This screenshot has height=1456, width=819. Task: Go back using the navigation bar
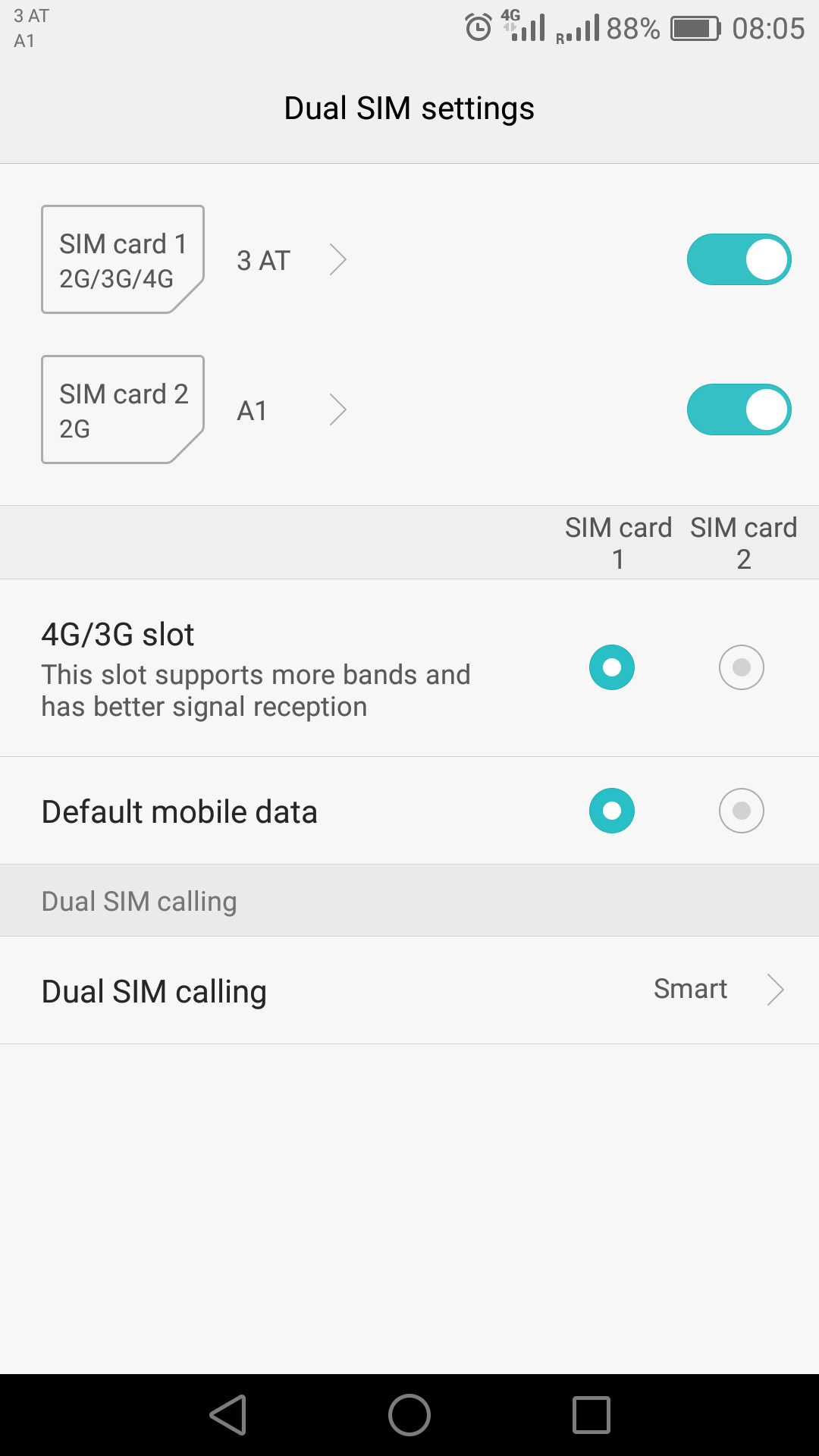coord(228,1415)
